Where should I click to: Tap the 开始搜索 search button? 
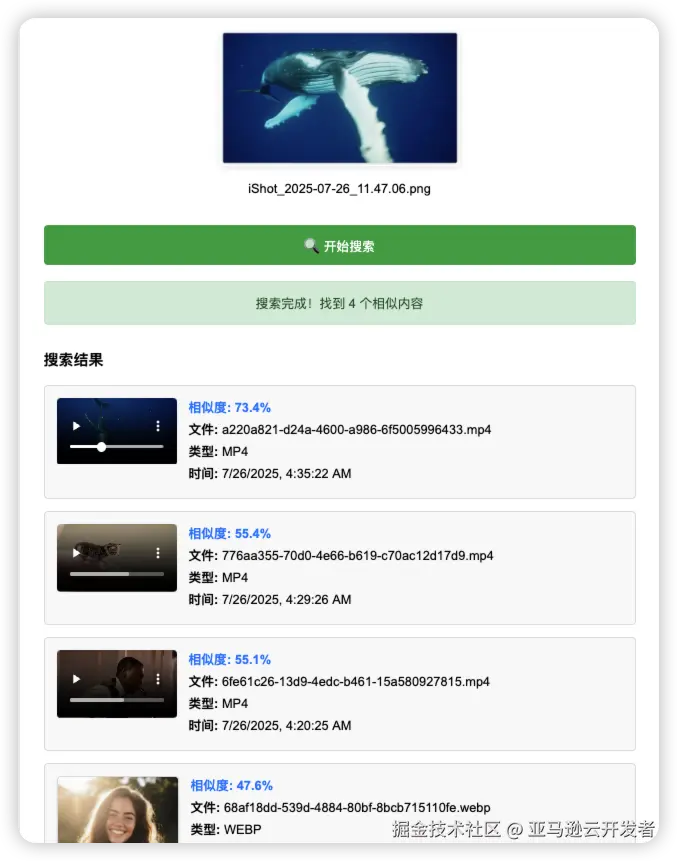coord(339,245)
